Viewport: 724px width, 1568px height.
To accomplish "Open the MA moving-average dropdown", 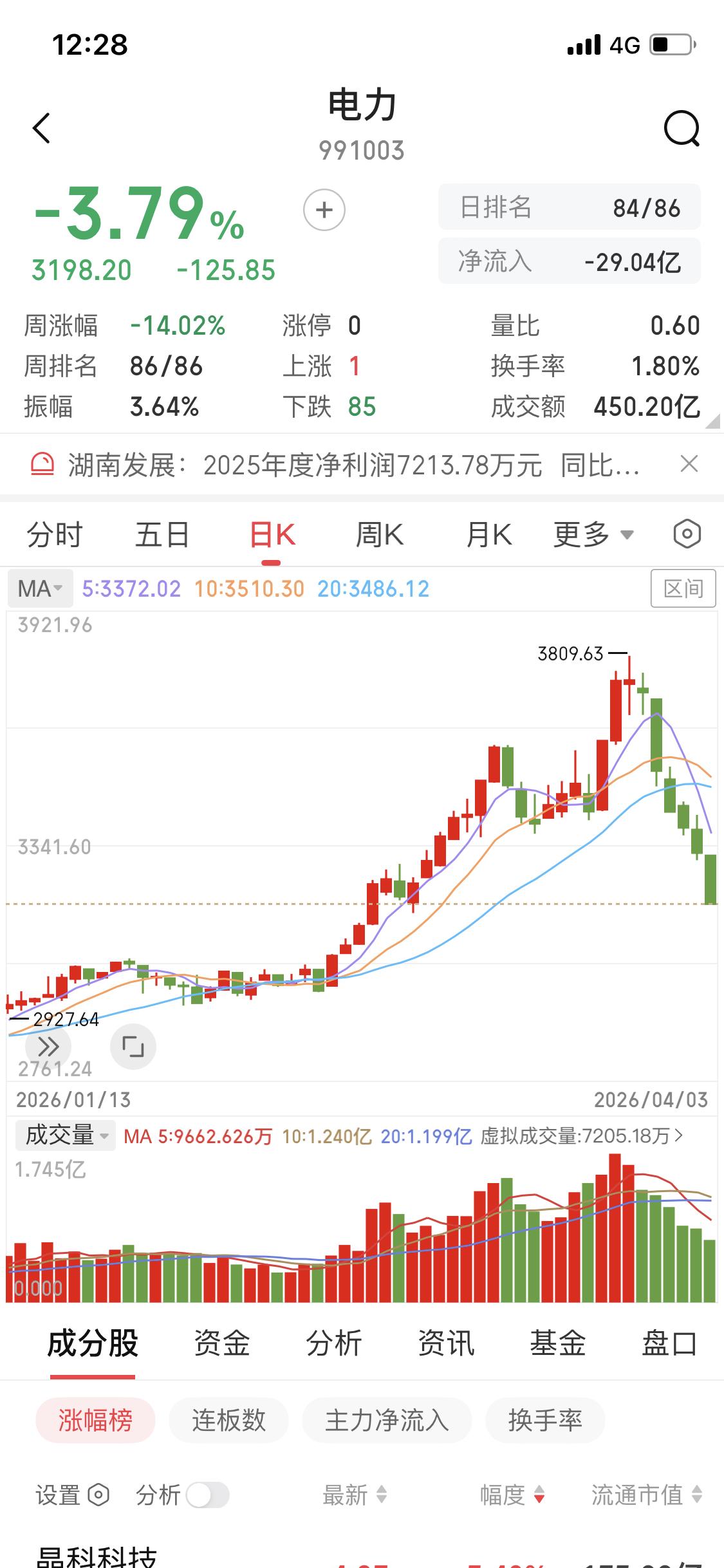I will click(39, 588).
